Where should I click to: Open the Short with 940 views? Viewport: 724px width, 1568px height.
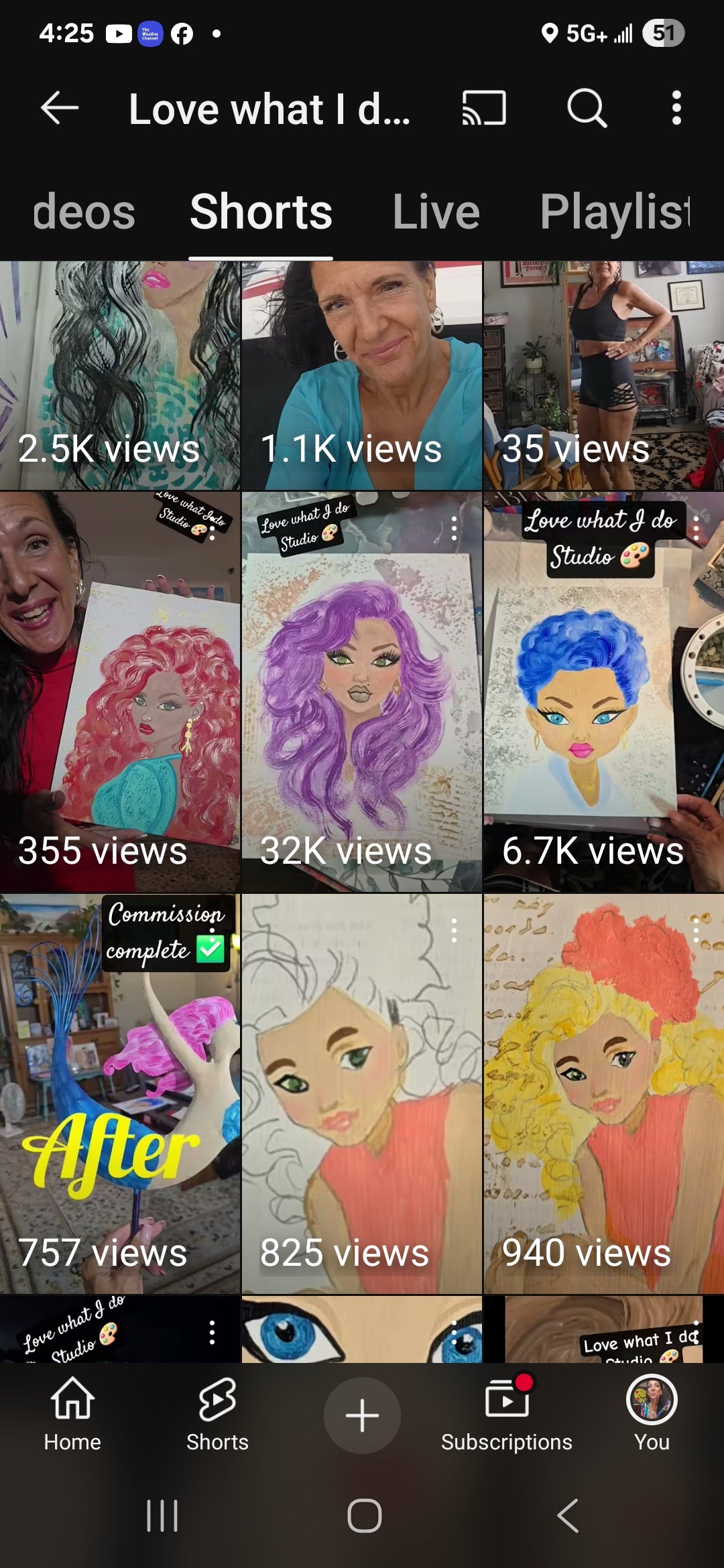(x=603, y=1094)
